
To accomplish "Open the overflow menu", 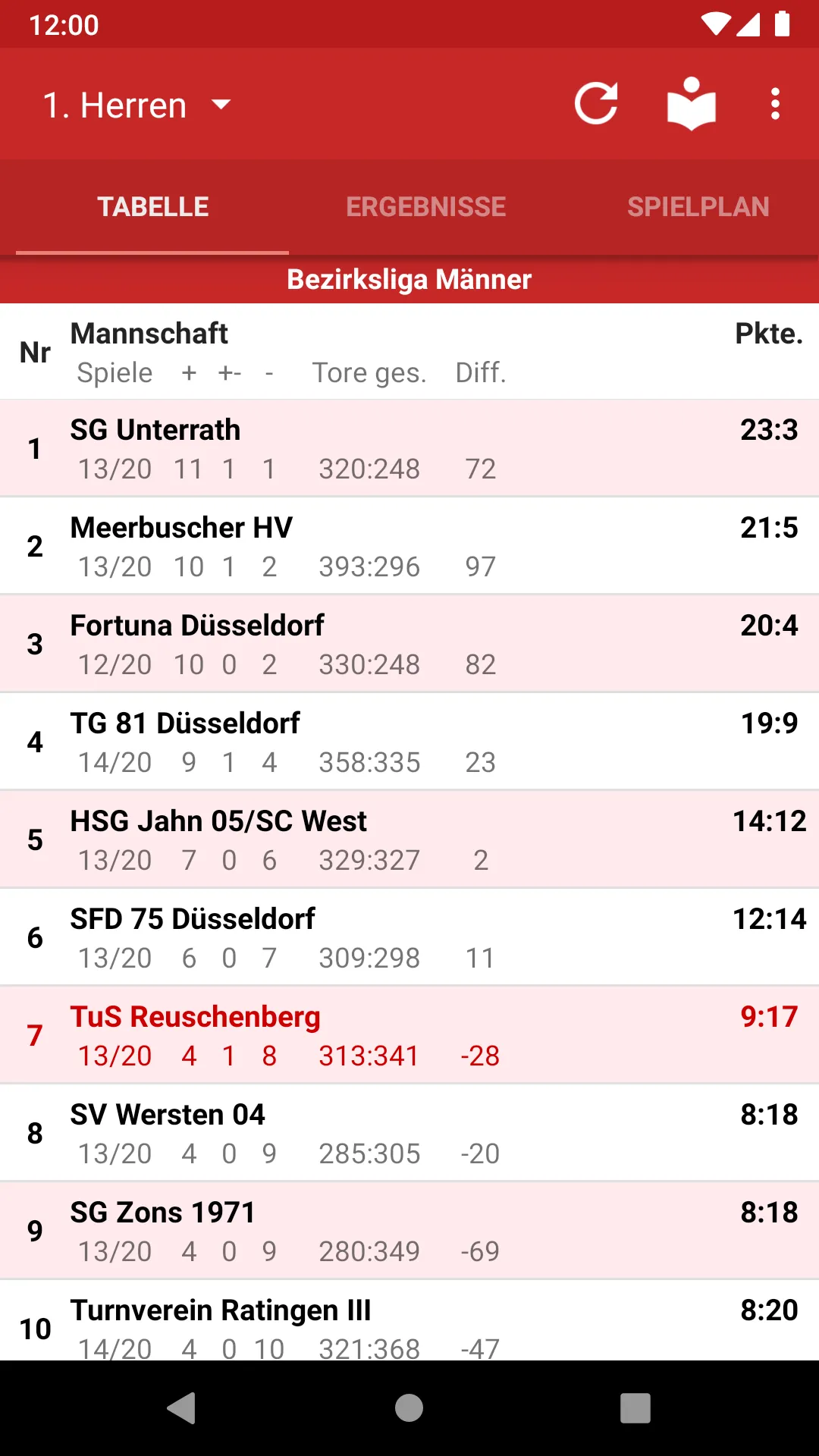I will (x=775, y=104).
